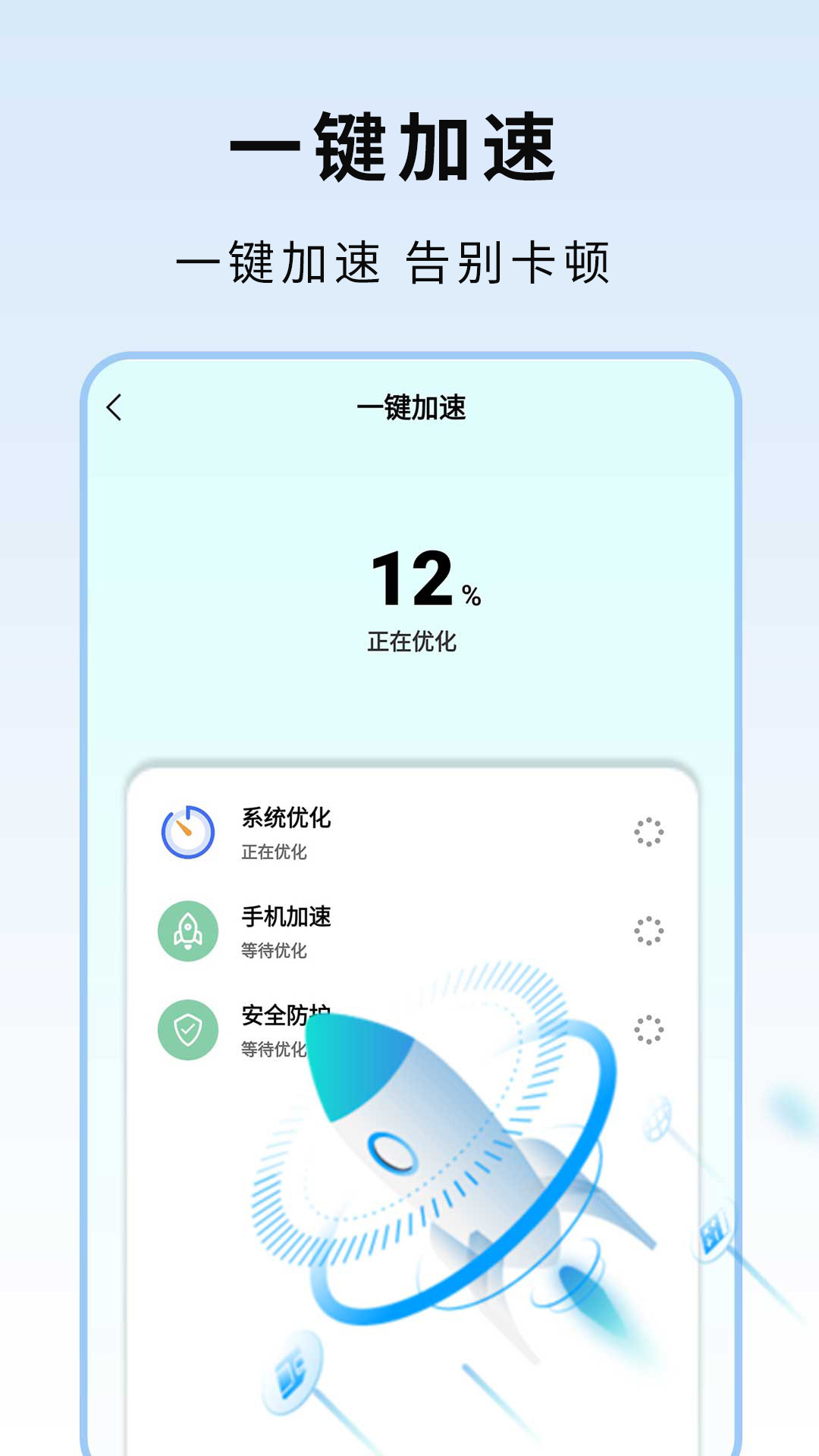The image size is (819, 1456).
Task: Select 等待优化 under 手机加速
Action: [273, 951]
